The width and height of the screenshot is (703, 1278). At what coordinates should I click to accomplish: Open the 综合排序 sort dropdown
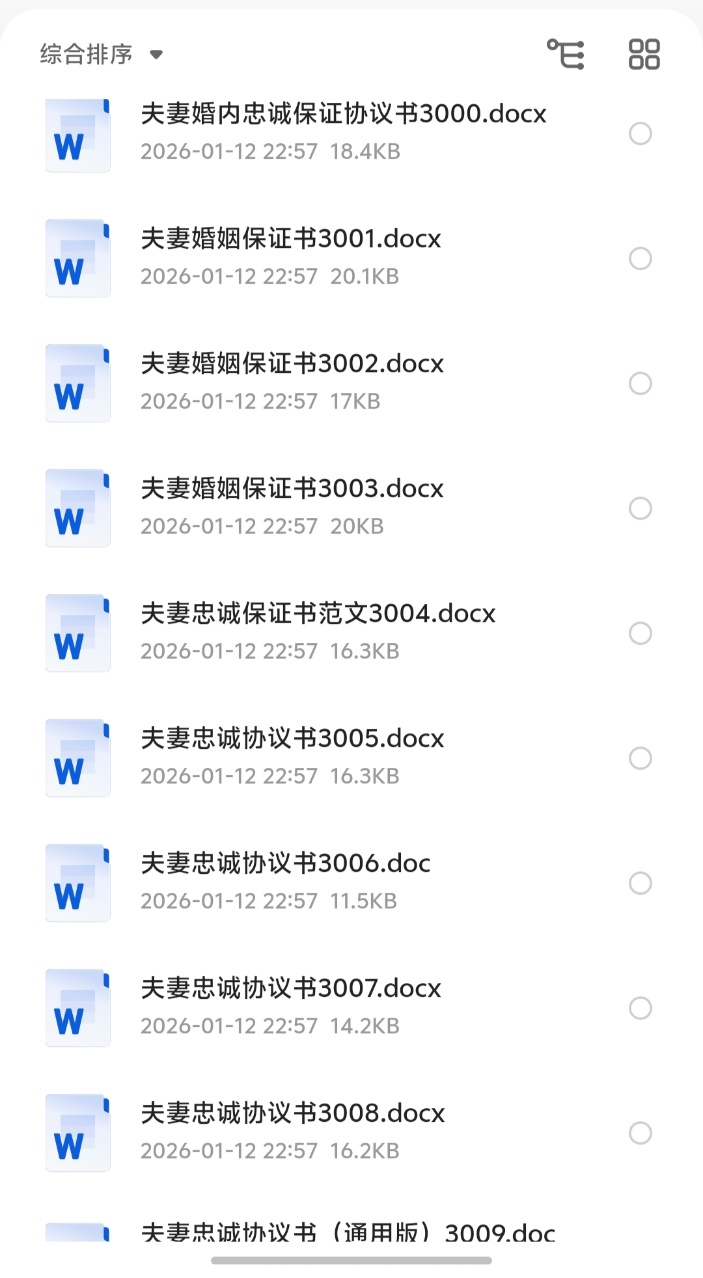point(100,54)
